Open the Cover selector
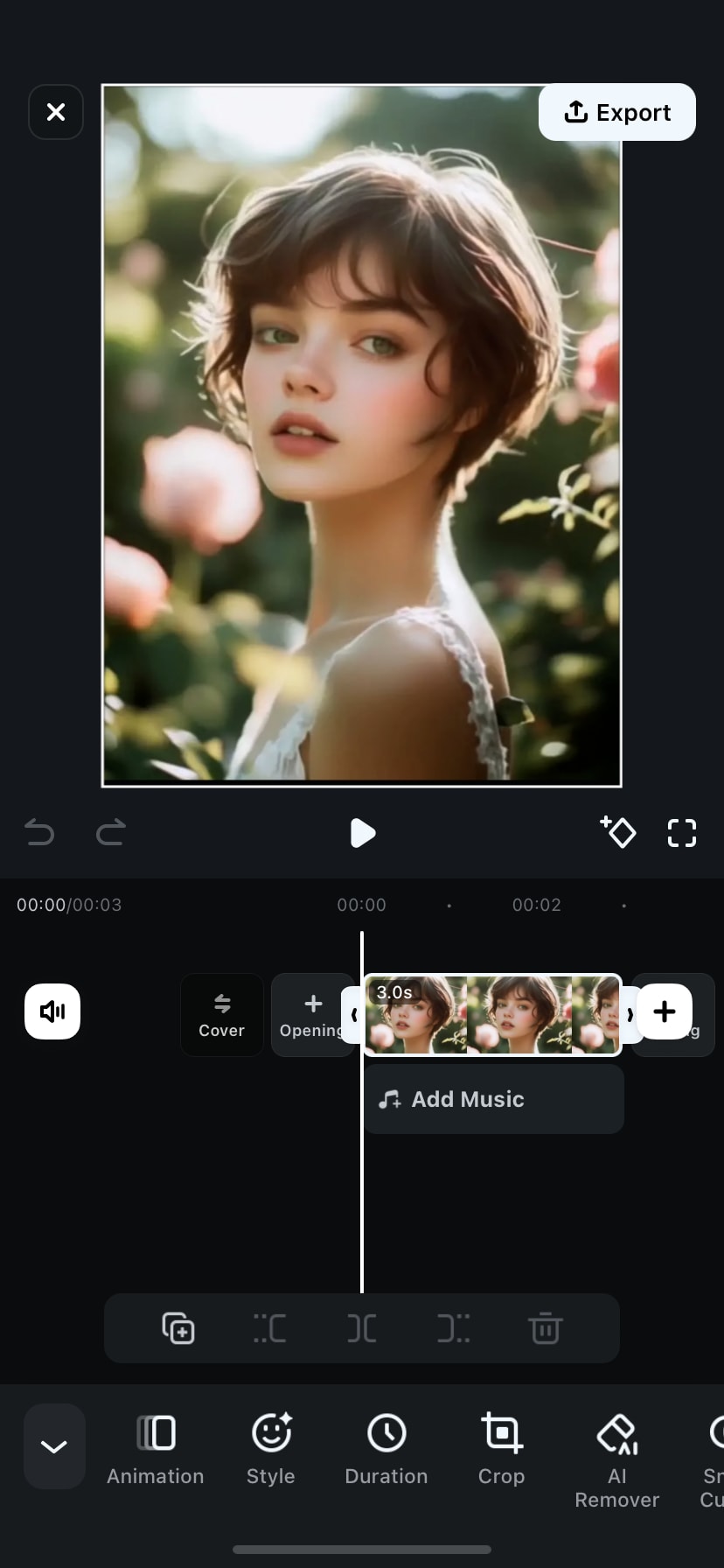The image size is (724, 1568). 221,1015
